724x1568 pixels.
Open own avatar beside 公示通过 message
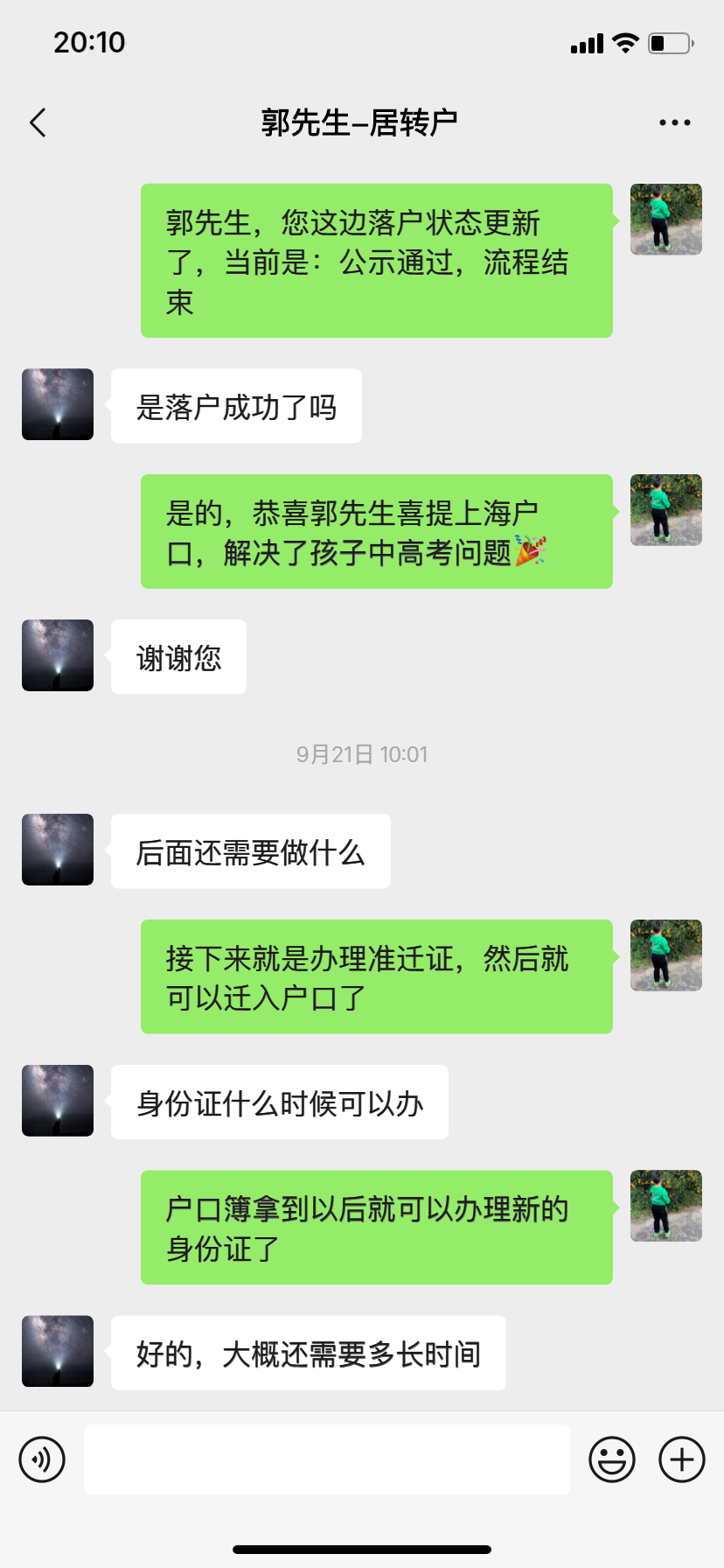[665, 220]
